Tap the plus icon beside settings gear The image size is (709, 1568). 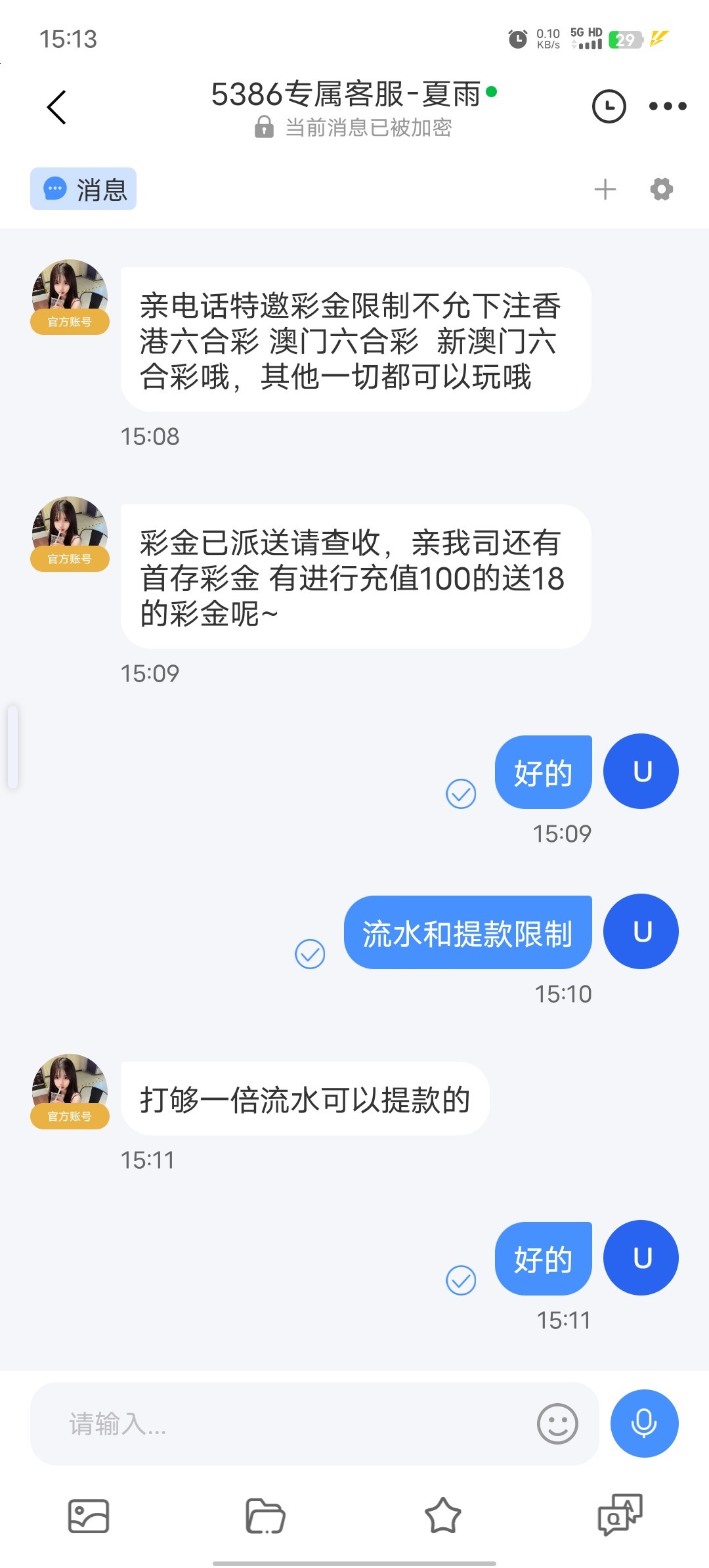click(605, 190)
